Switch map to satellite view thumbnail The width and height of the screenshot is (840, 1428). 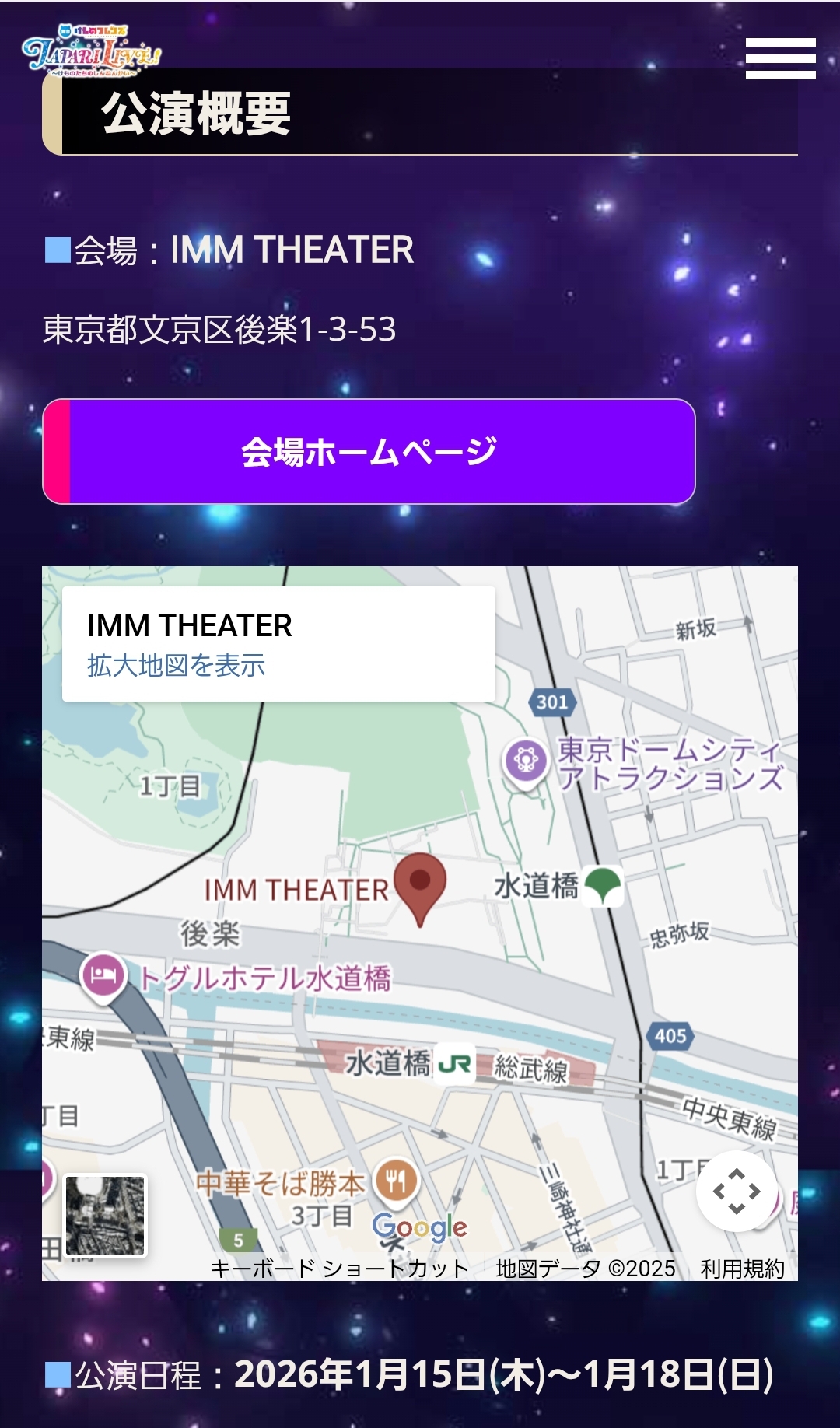105,1215
